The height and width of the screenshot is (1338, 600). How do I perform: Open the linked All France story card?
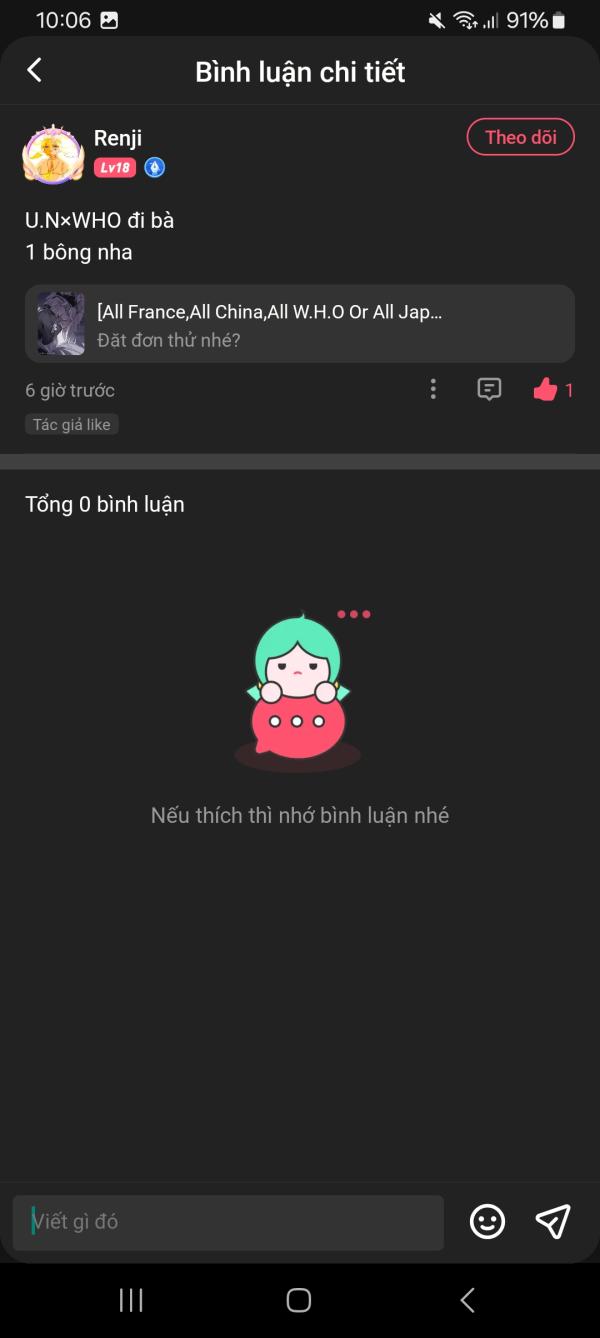pos(300,323)
